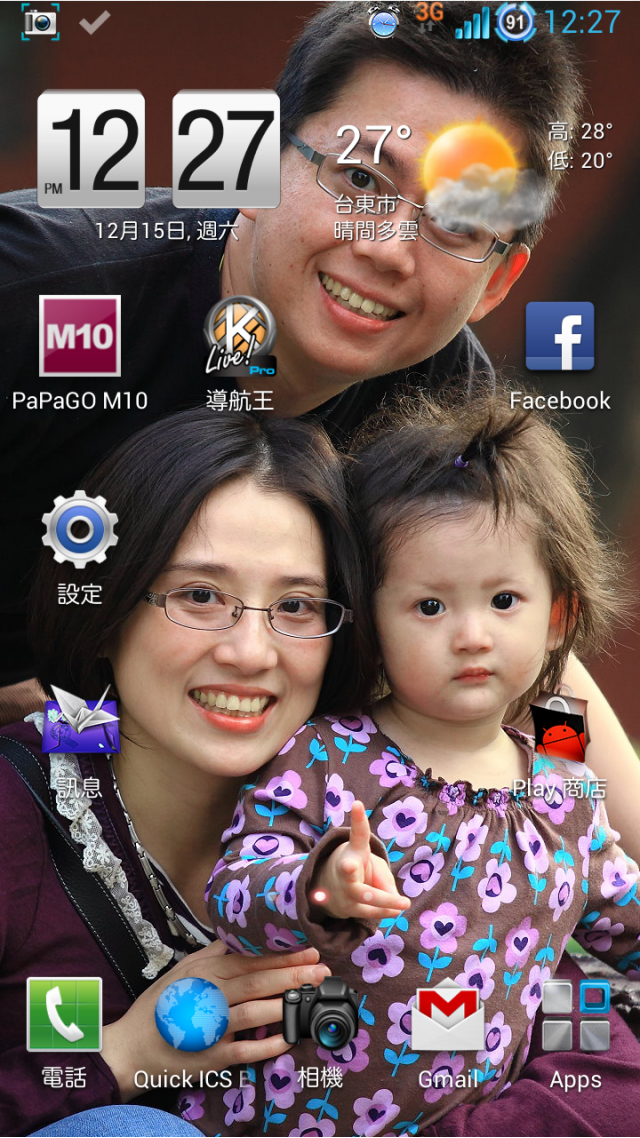
Task: Open the PaPaGO M10 navigation app
Action: pyautogui.click(x=80, y=337)
